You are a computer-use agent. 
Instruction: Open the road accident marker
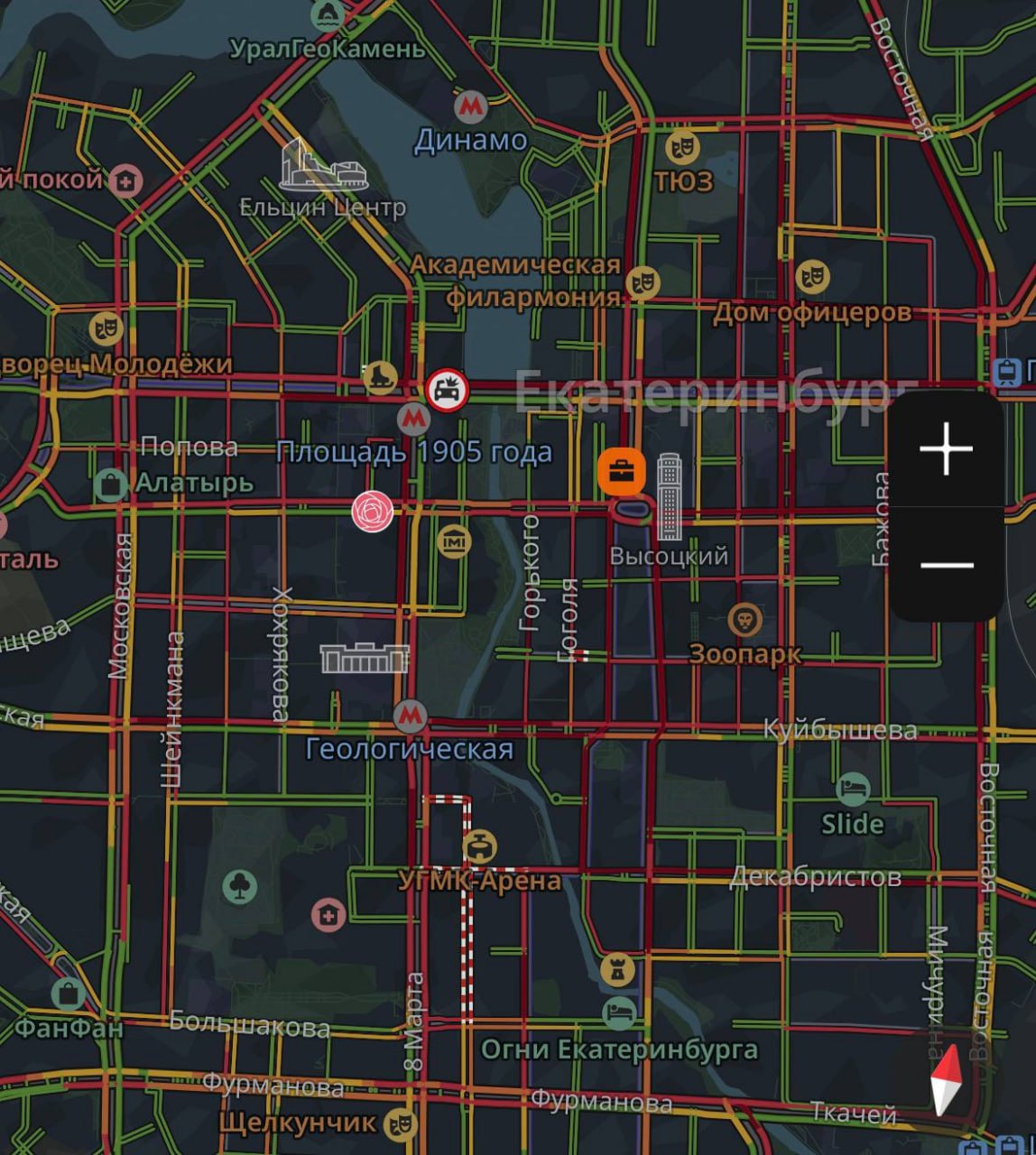[x=447, y=390]
